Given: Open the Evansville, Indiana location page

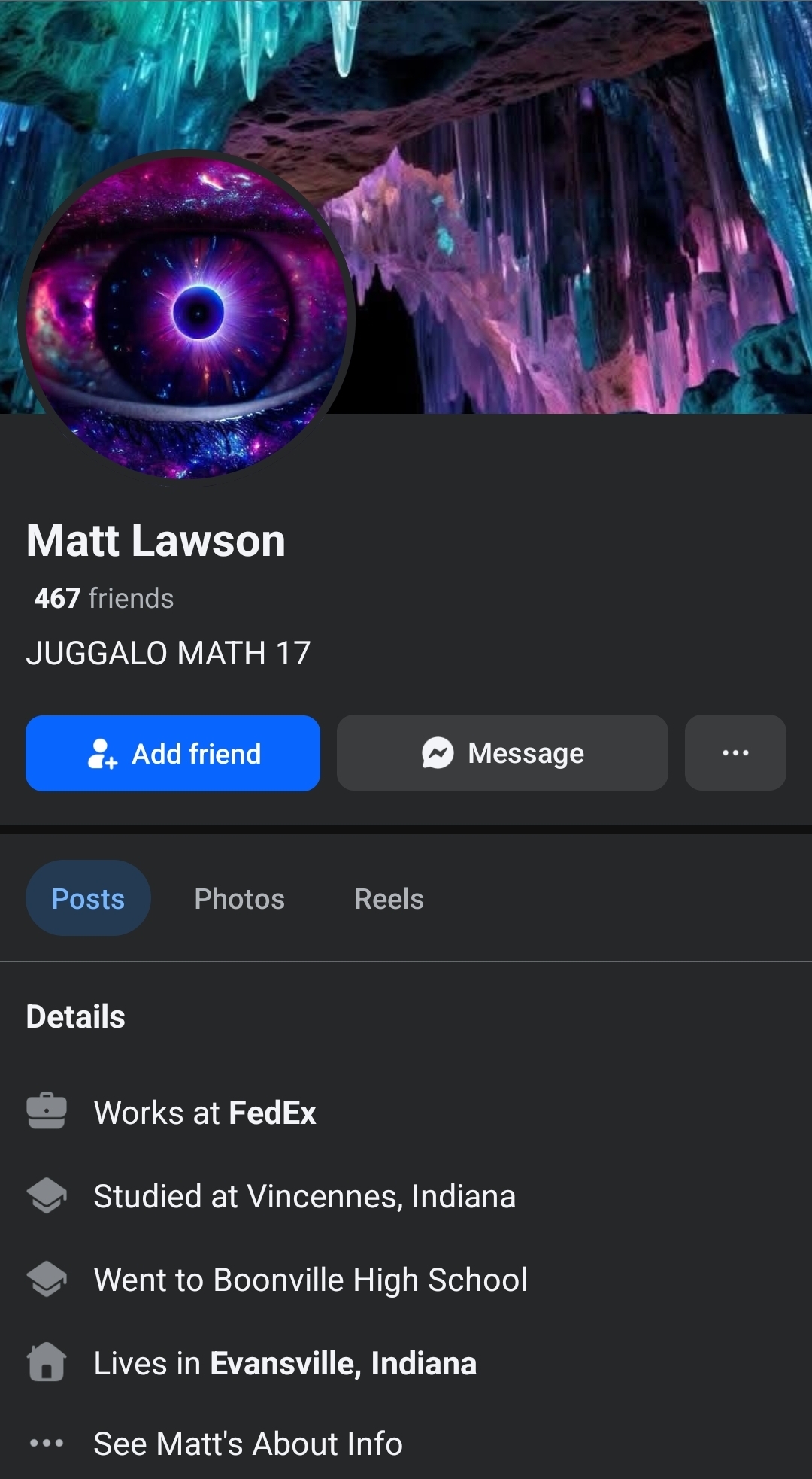Looking at the screenshot, I should click(343, 1364).
